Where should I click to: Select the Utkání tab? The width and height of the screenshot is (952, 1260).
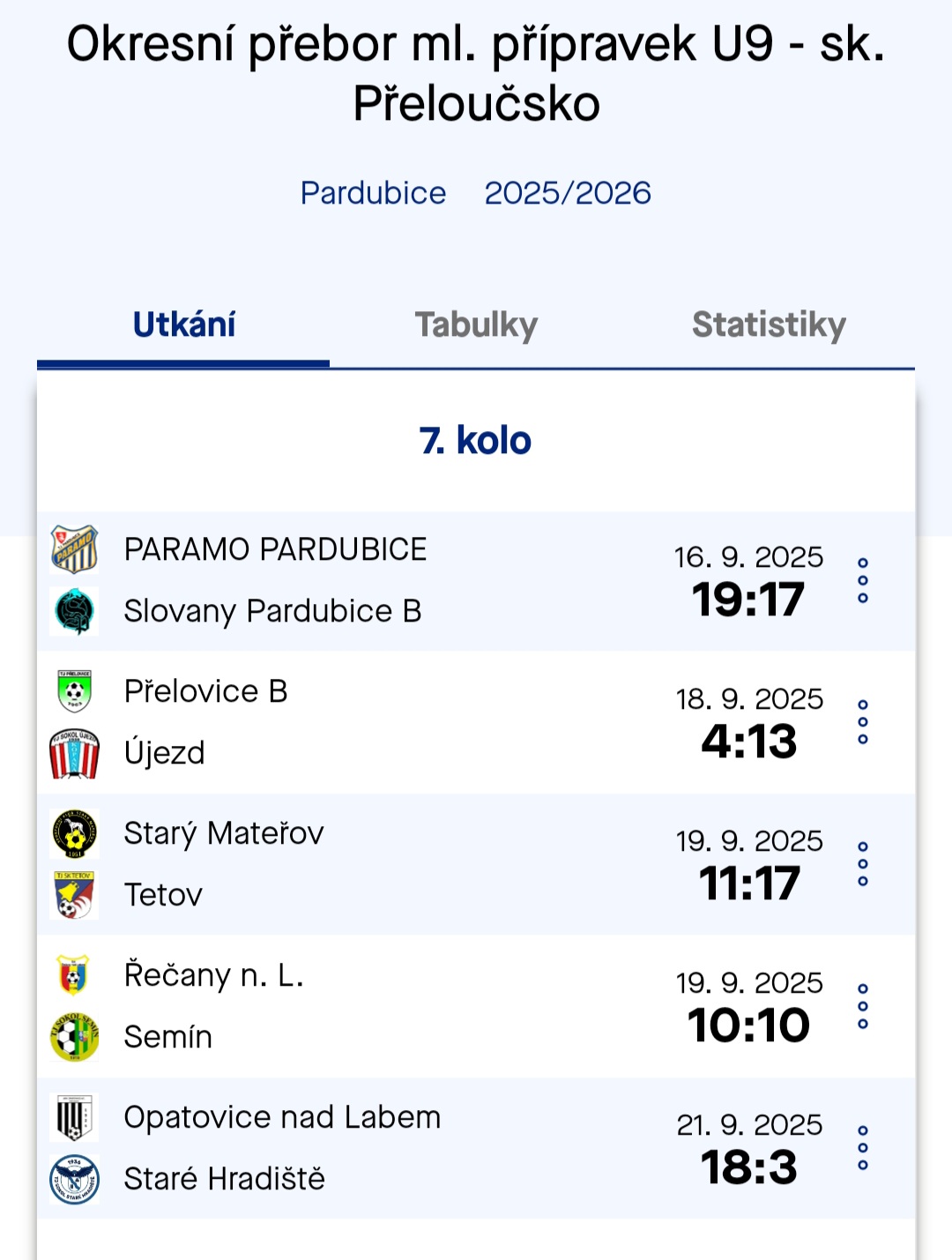[183, 324]
